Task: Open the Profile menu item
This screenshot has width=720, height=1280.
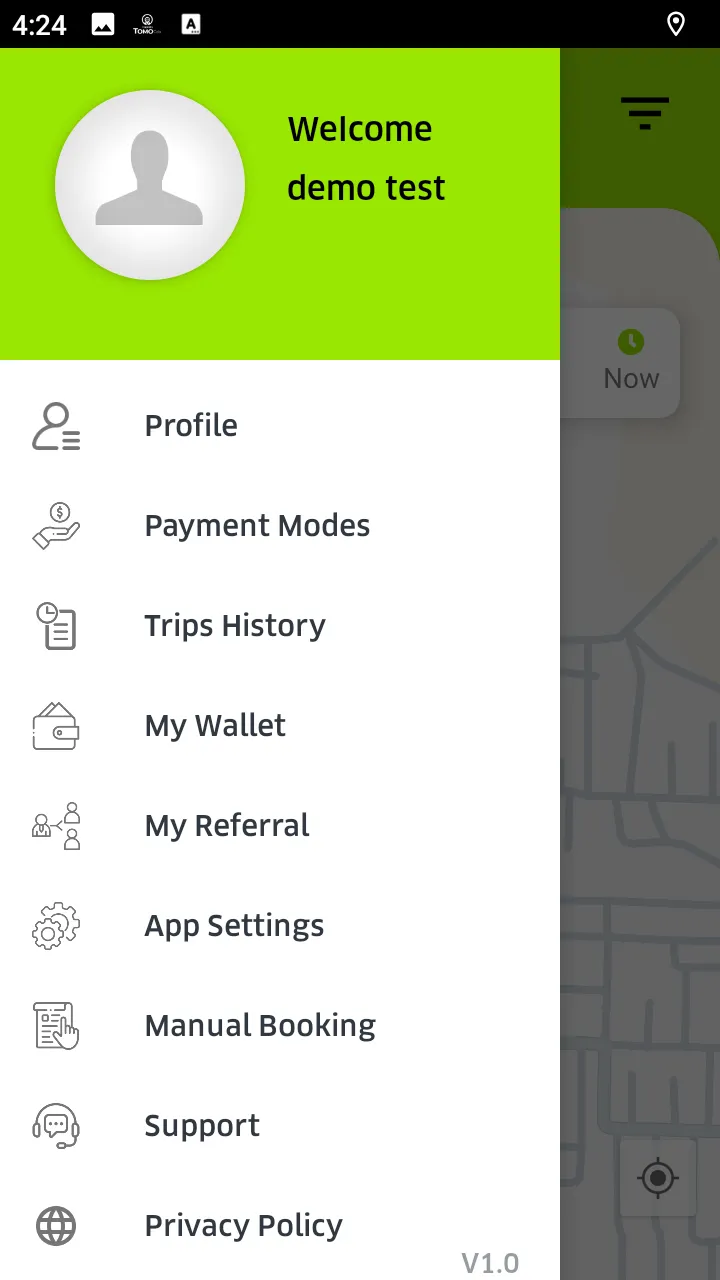Action: pos(191,425)
